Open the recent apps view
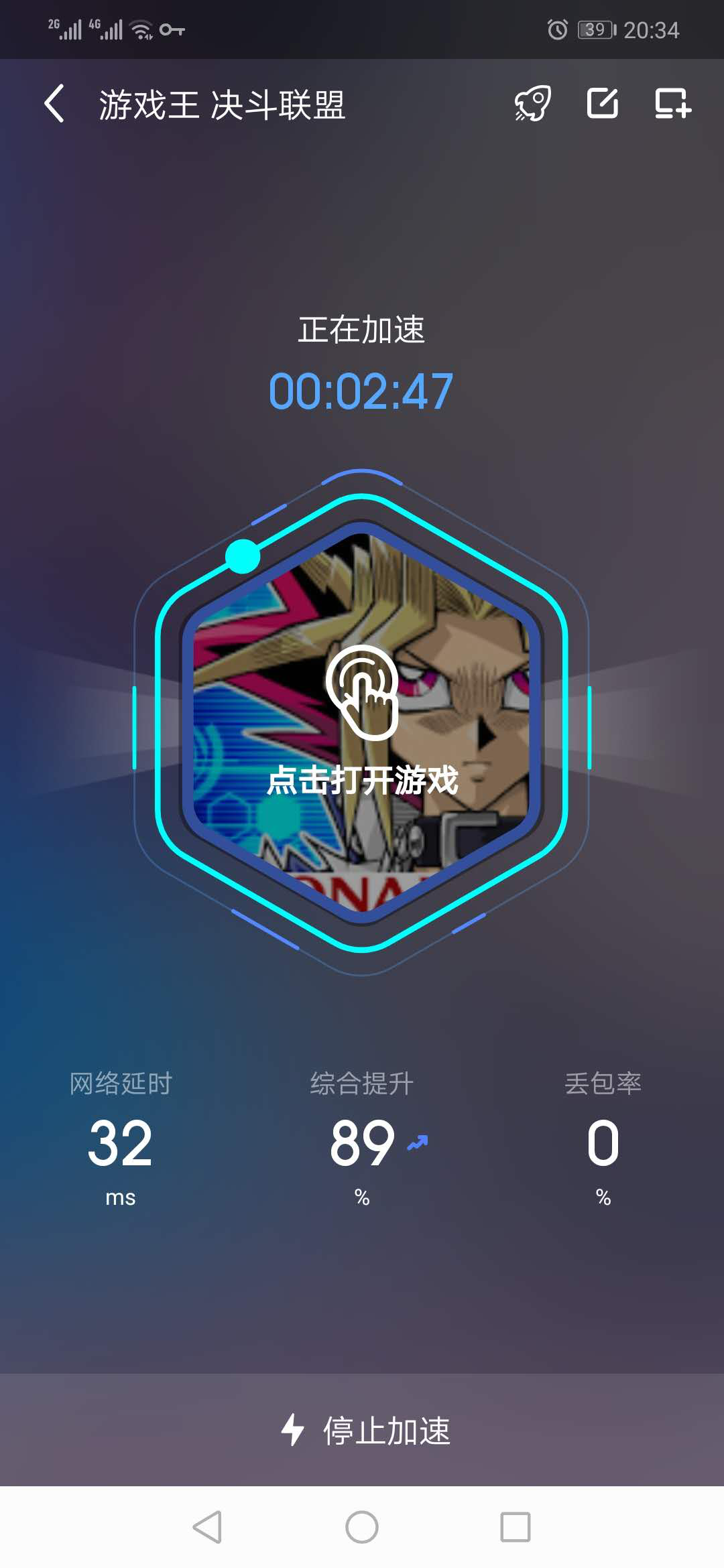The width and height of the screenshot is (724, 1568). click(x=516, y=1527)
